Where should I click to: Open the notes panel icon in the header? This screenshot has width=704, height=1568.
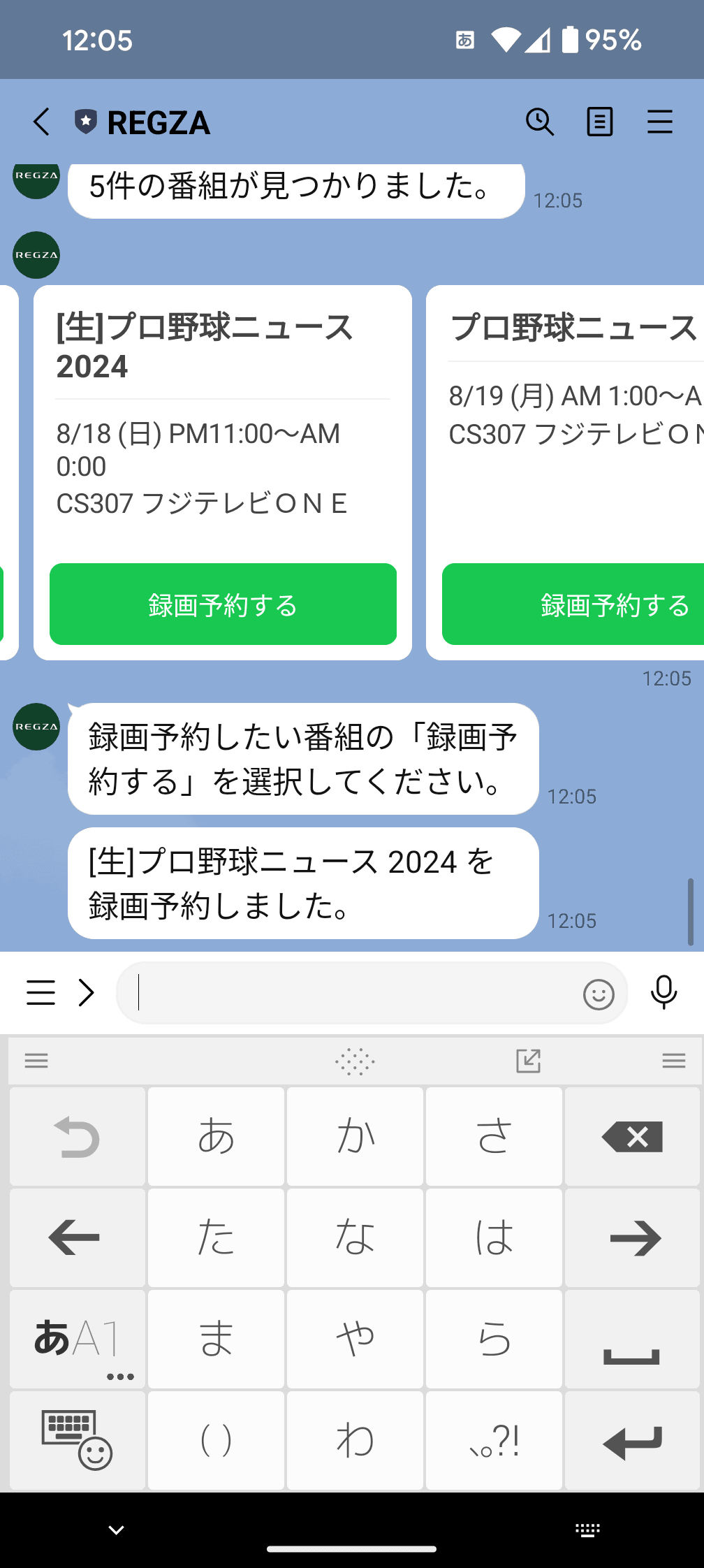tap(599, 122)
